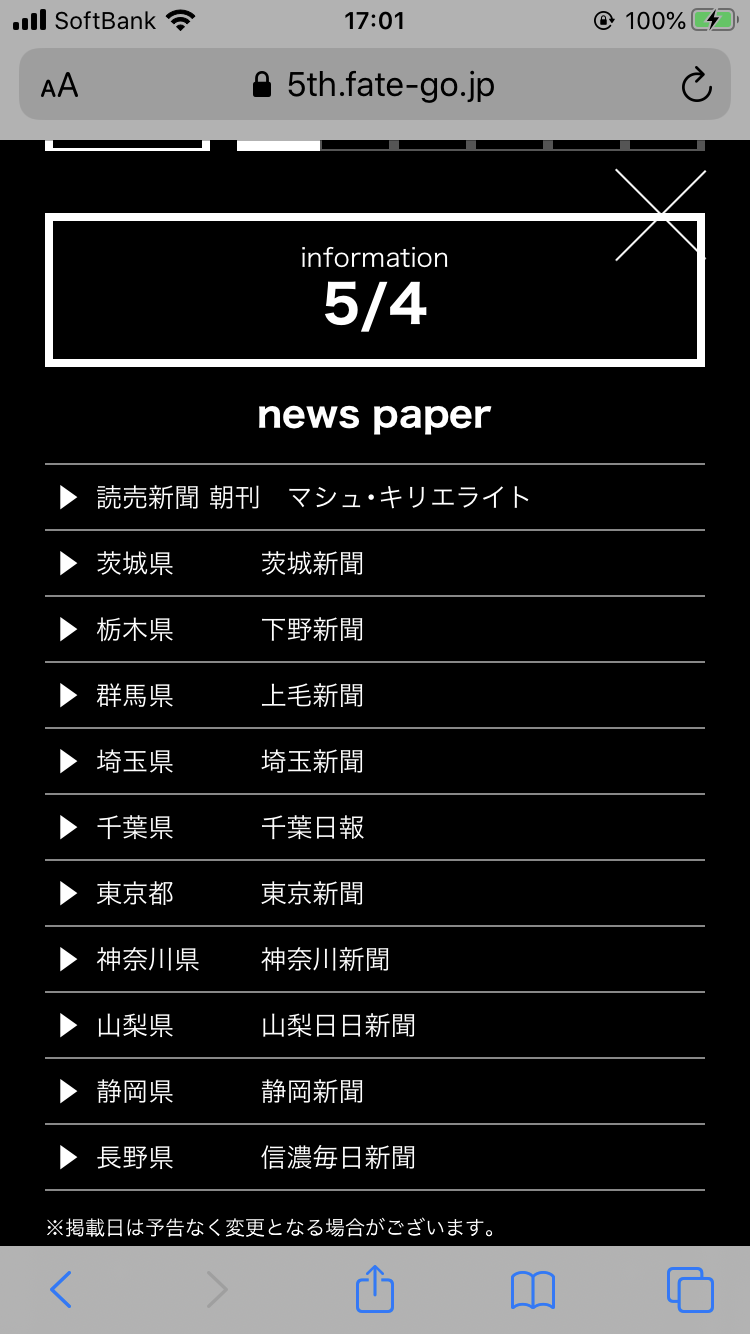The image size is (750, 1334).
Task: Expand the 栃木県 下野新聞 row
Action: pyautogui.click(x=374, y=629)
